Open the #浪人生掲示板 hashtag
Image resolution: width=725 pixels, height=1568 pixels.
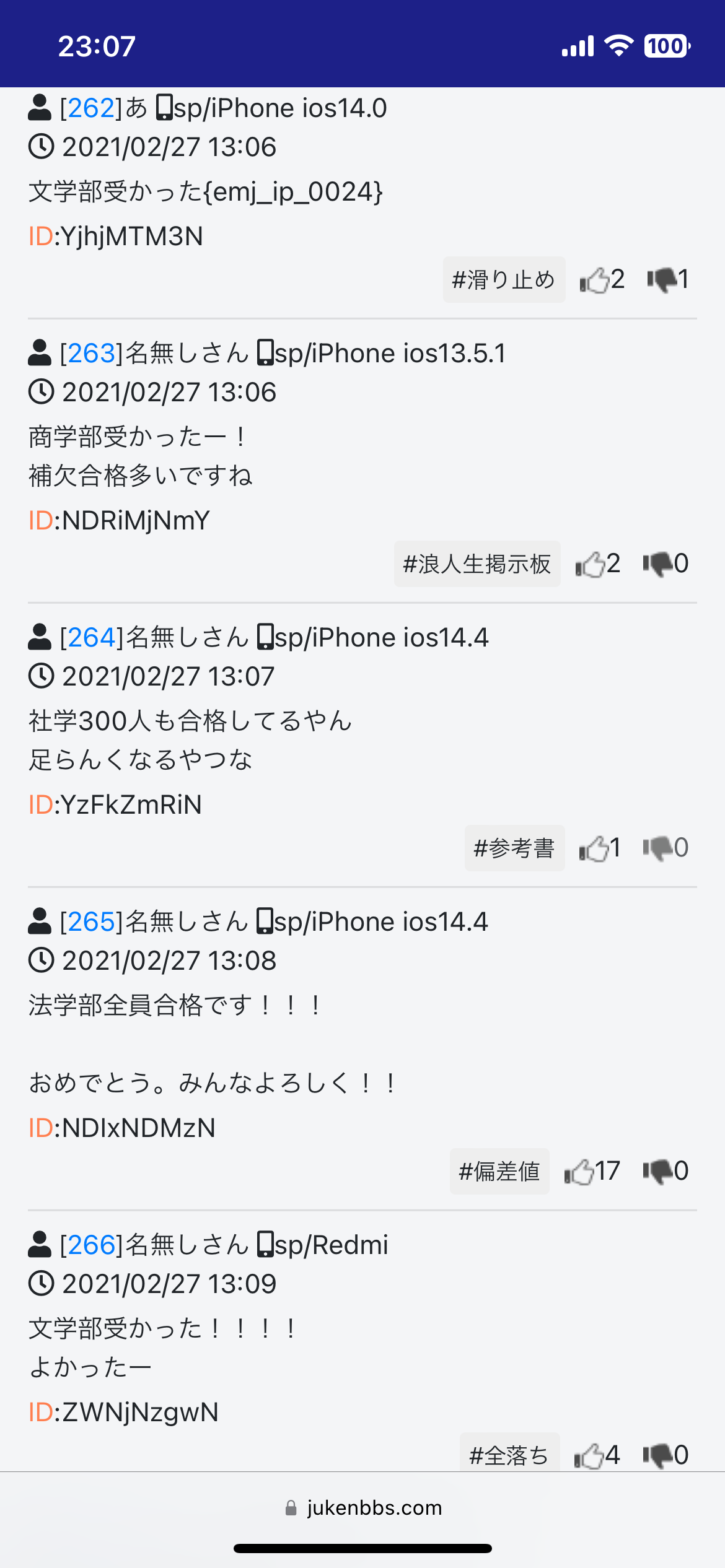477,564
